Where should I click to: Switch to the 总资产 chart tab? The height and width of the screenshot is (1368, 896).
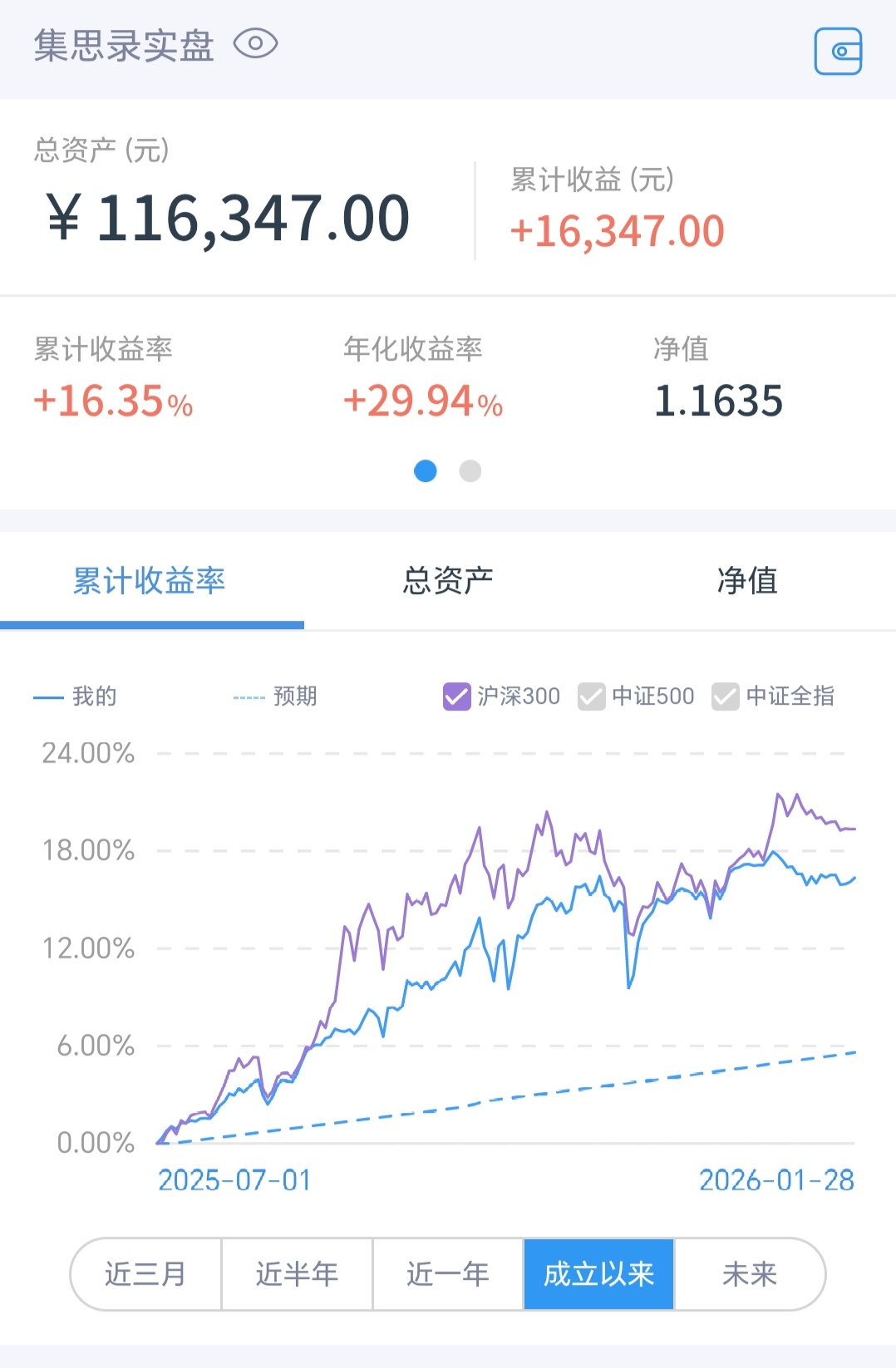[x=448, y=581]
